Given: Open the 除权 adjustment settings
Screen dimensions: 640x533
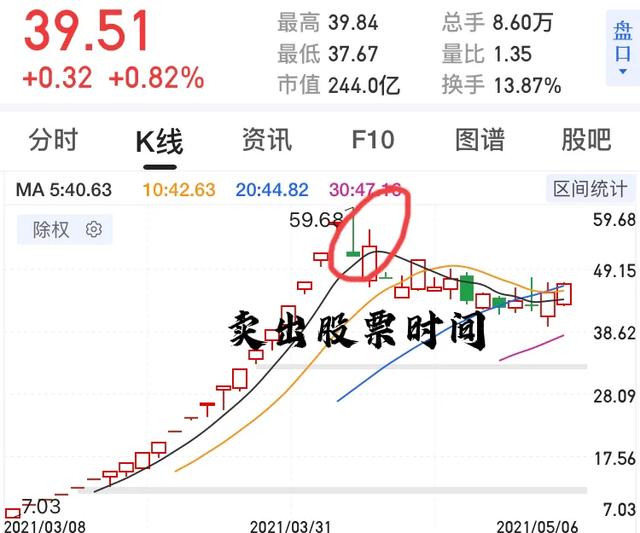Looking at the screenshot, I should [66, 229].
